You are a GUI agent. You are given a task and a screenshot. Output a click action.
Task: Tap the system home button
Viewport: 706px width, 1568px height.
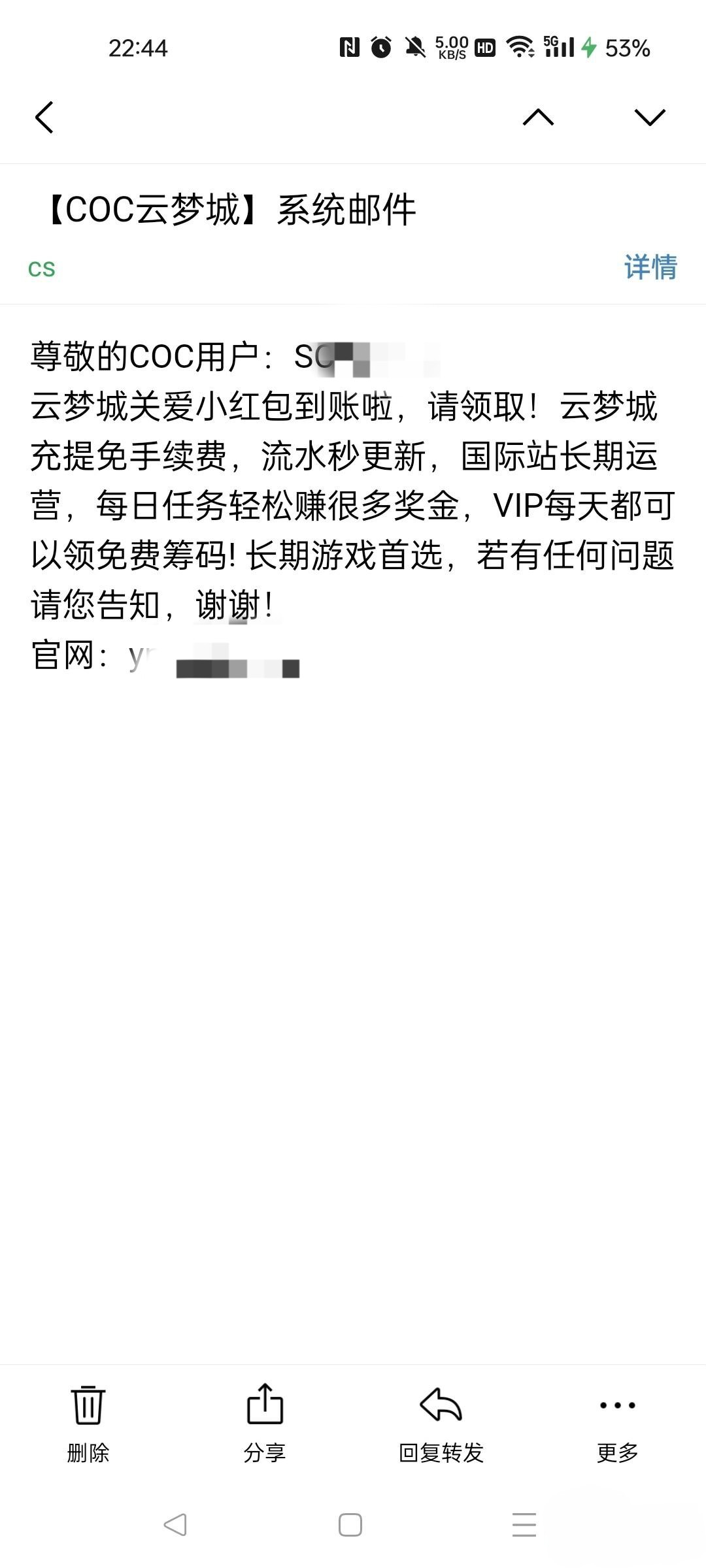pyautogui.click(x=350, y=1525)
